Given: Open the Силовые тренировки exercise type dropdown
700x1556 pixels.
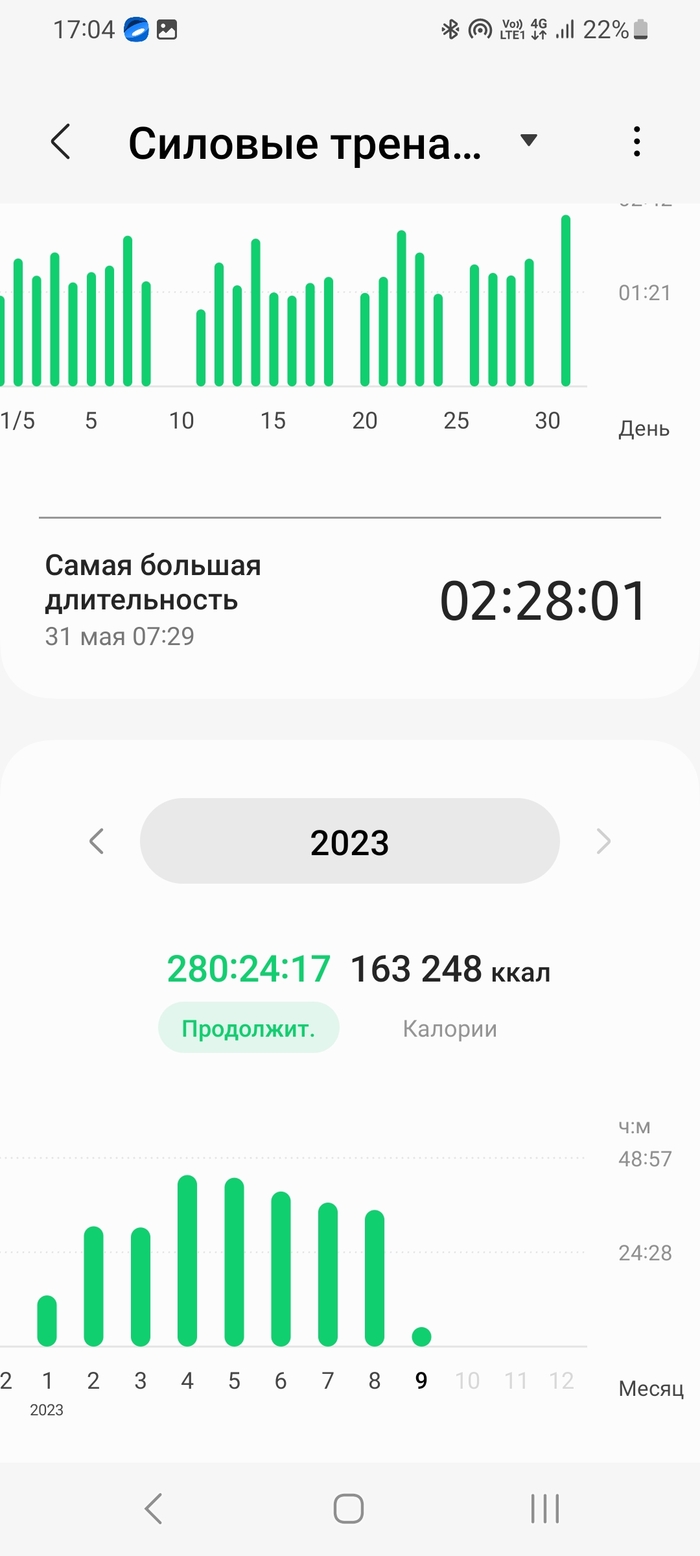Looking at the screenshot, I should [529, 141].
